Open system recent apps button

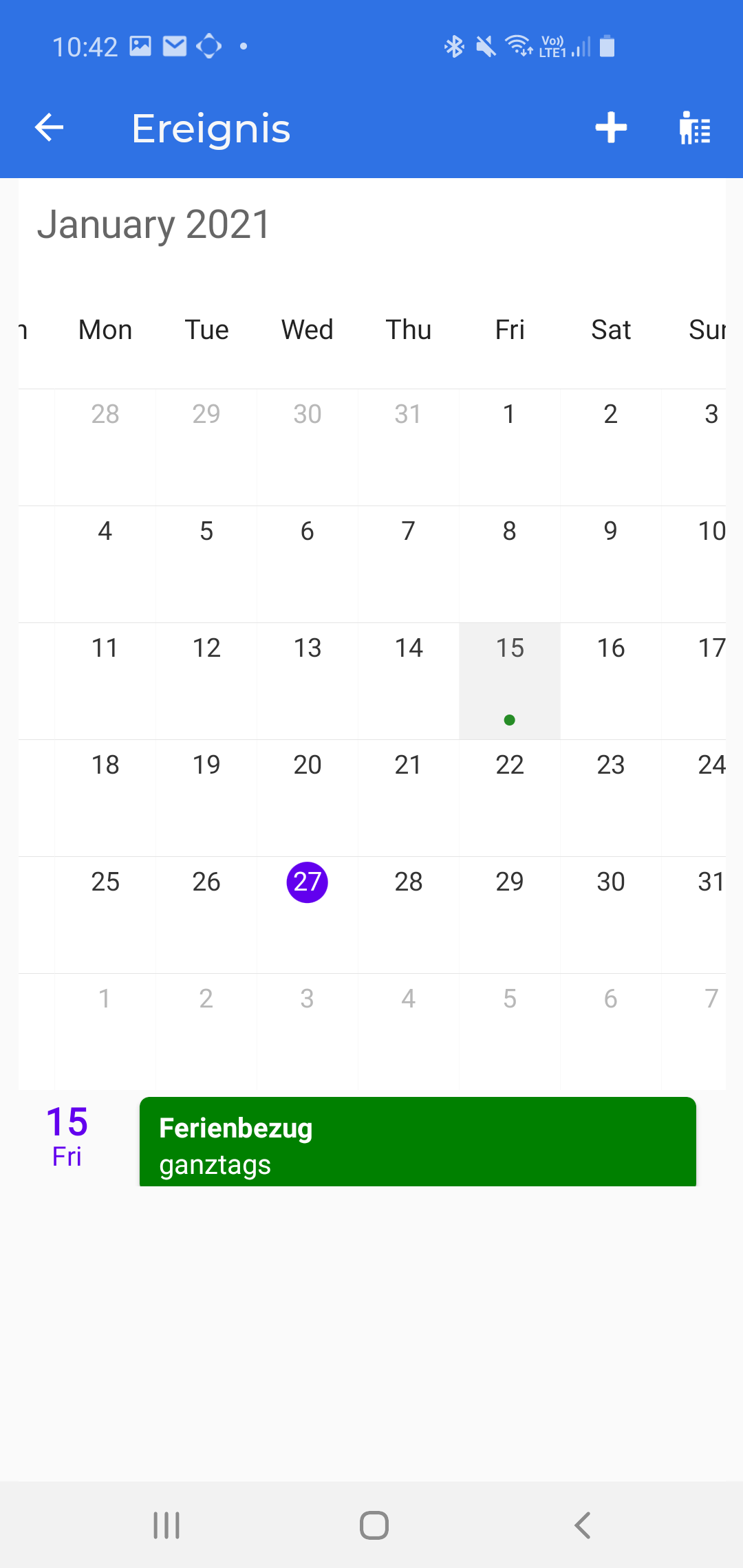(166, 1525)
